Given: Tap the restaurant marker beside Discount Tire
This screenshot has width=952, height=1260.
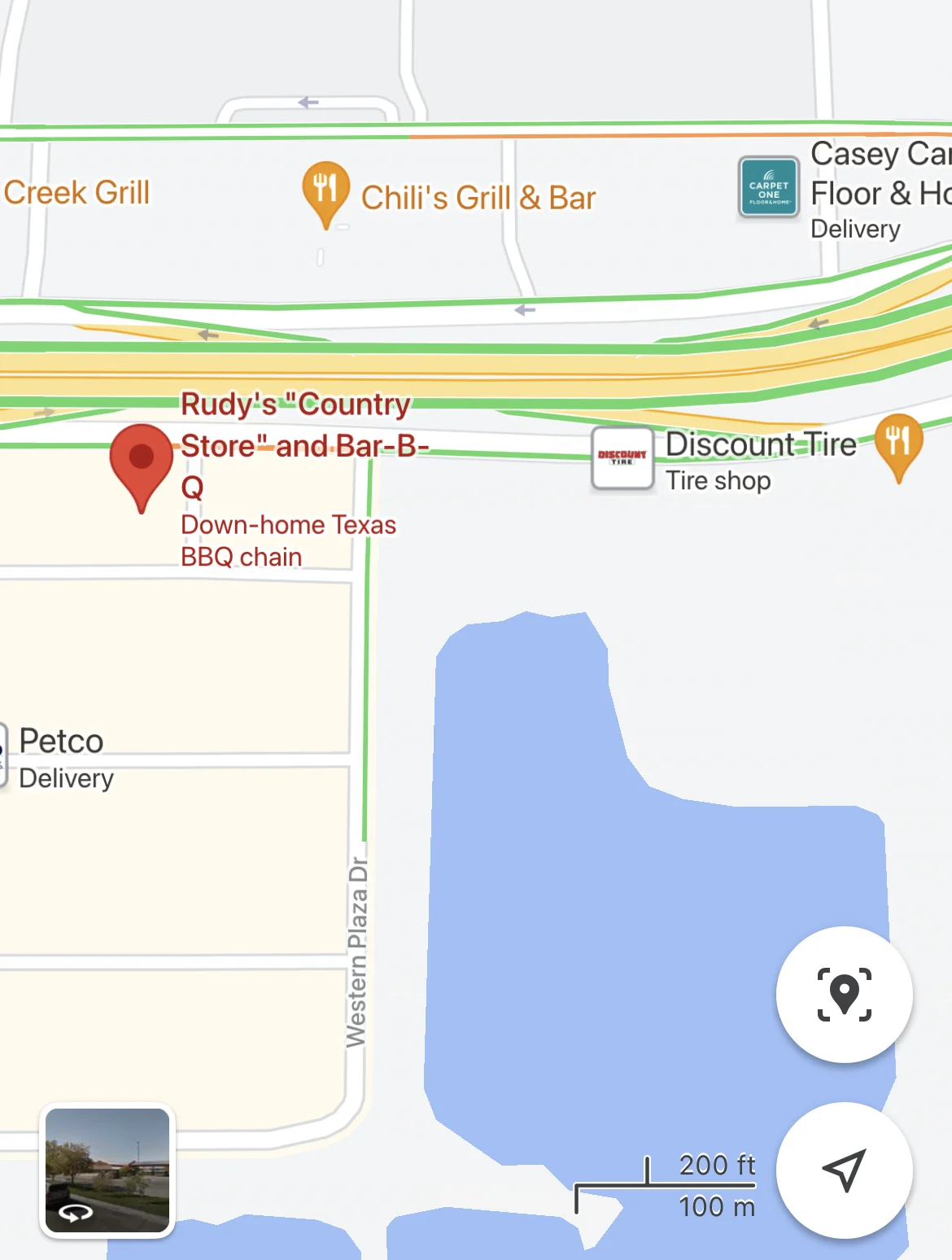Looking at the screenshot, I should (898, 444).
